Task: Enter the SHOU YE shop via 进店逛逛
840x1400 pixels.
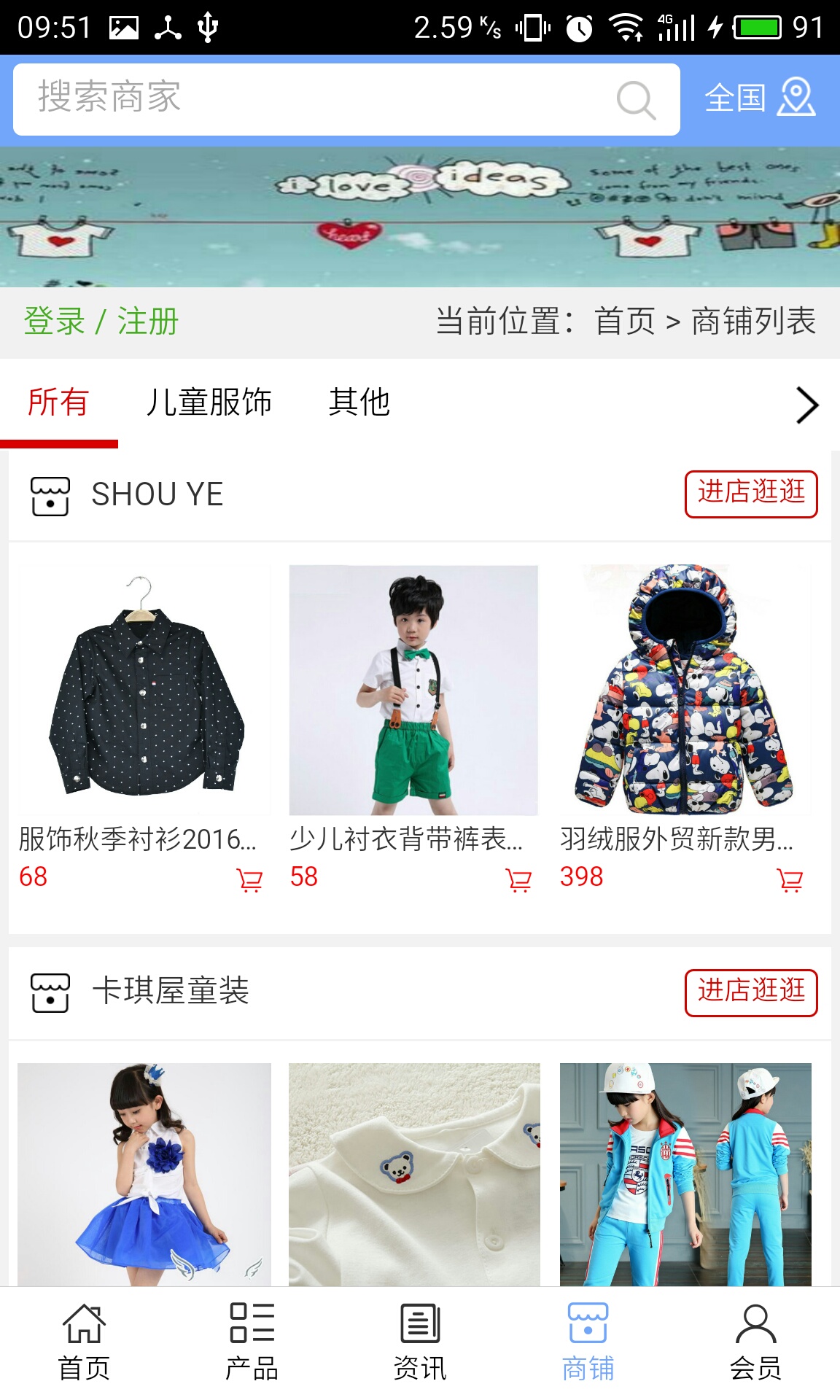Action: pos(750,494)
